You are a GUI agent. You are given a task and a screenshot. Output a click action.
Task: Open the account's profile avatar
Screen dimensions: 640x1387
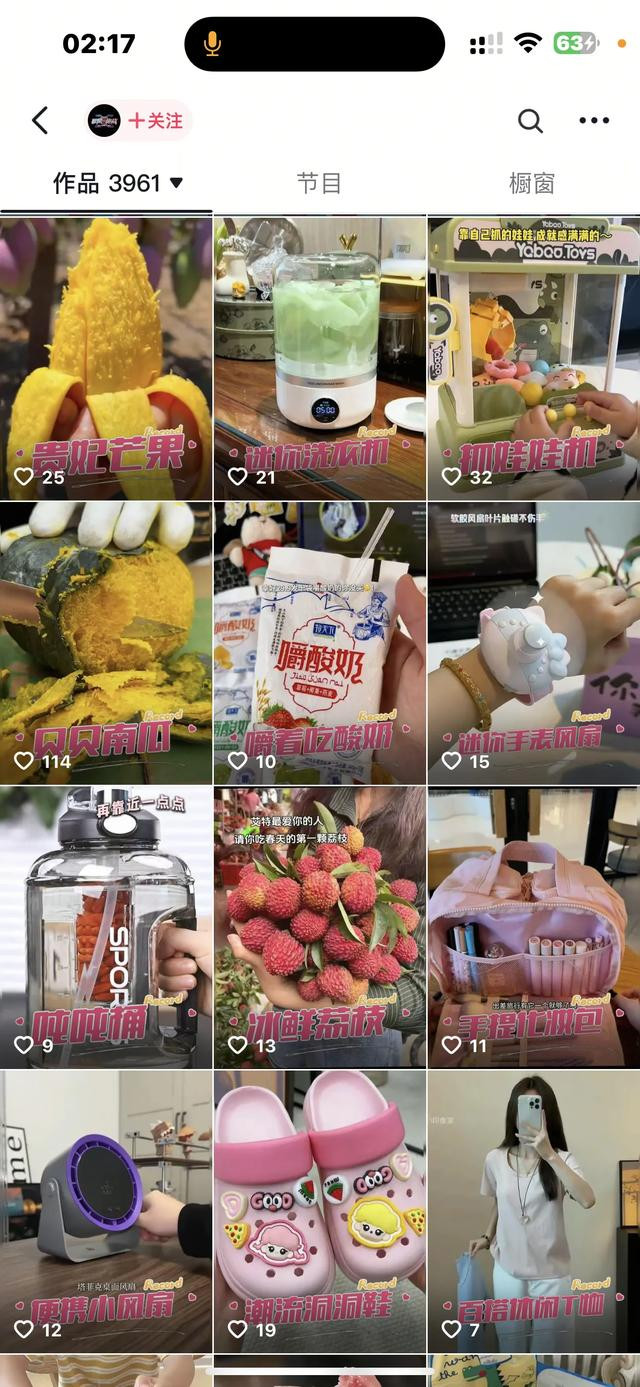(x=104, y=121)
